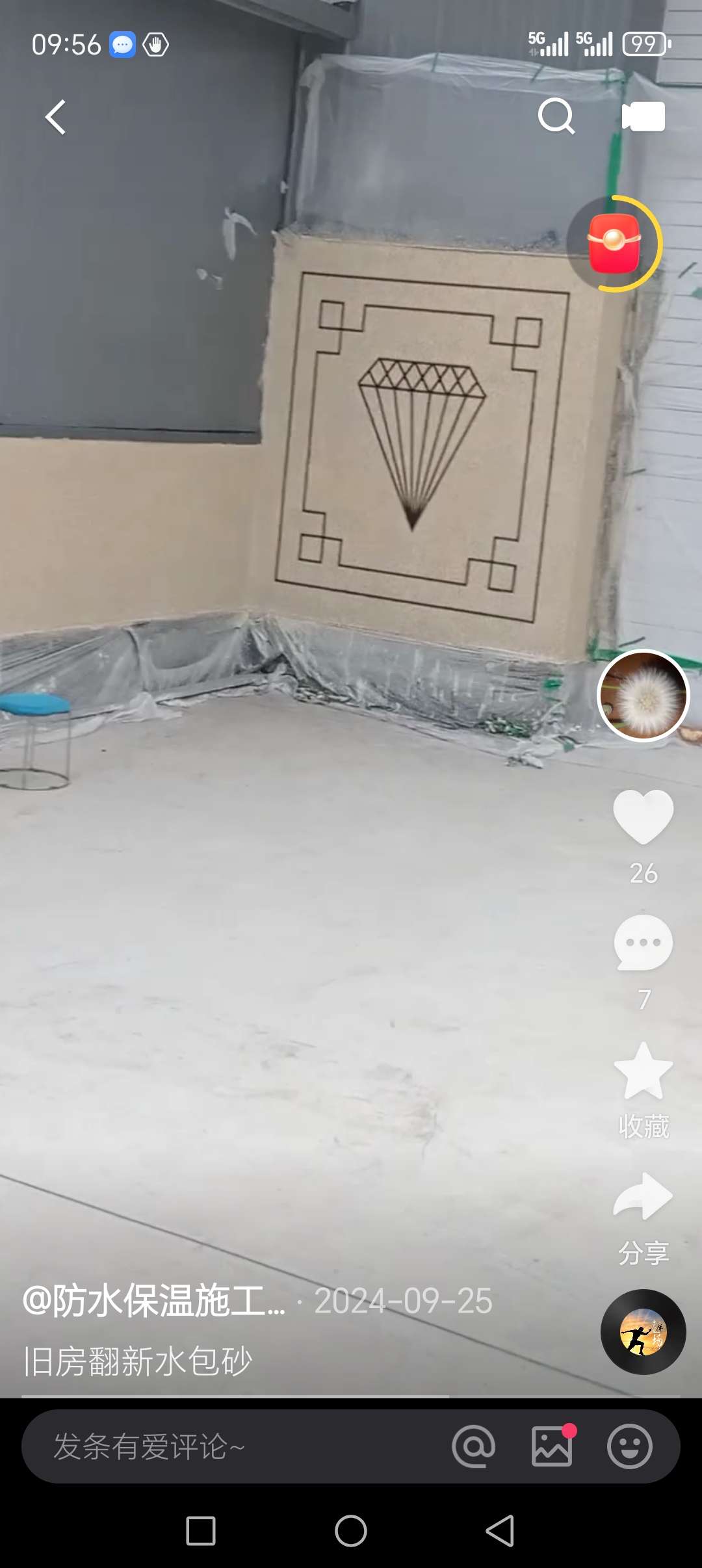Screen dimensions: 702x1568
Task: Open the search icon
Action: [556, 117]
